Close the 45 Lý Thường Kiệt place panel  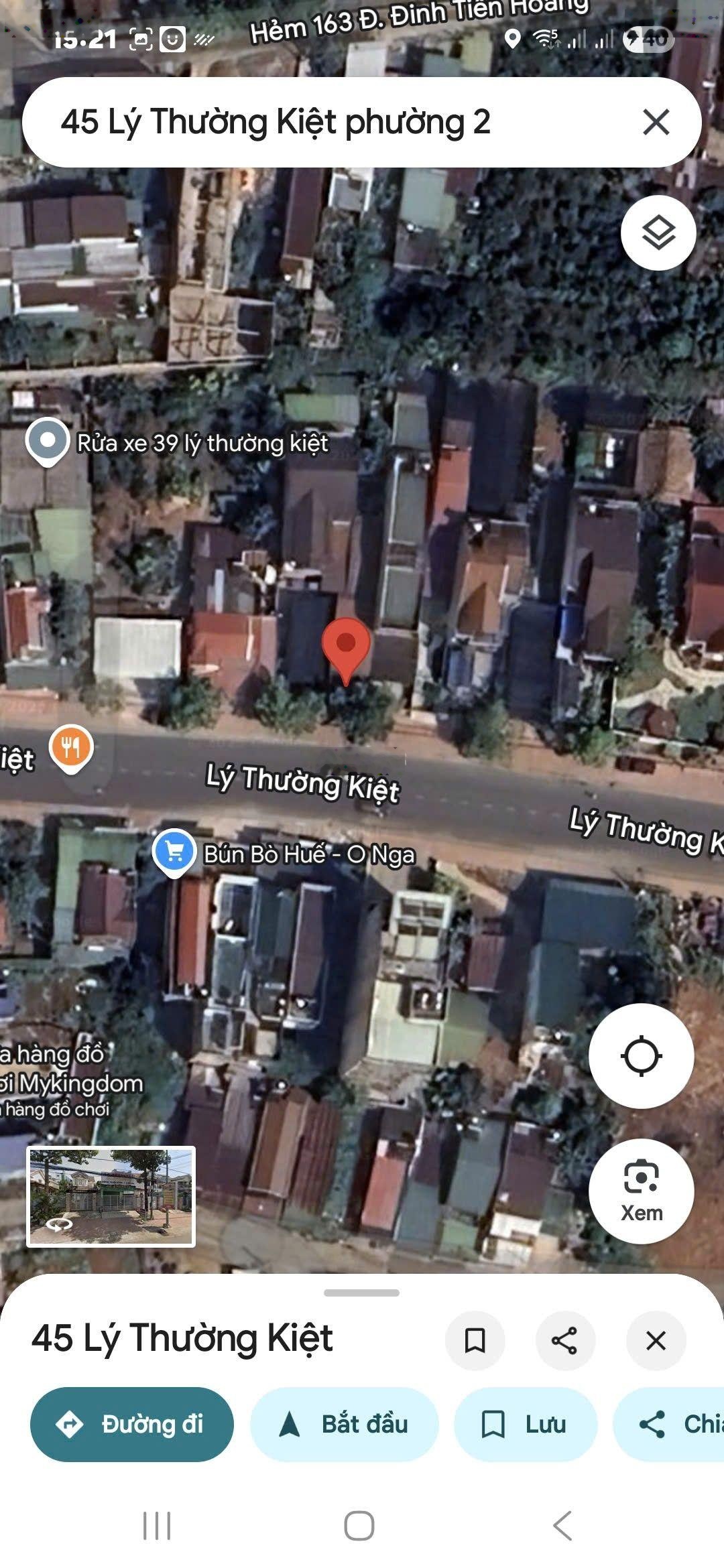tap(656, 1341)
